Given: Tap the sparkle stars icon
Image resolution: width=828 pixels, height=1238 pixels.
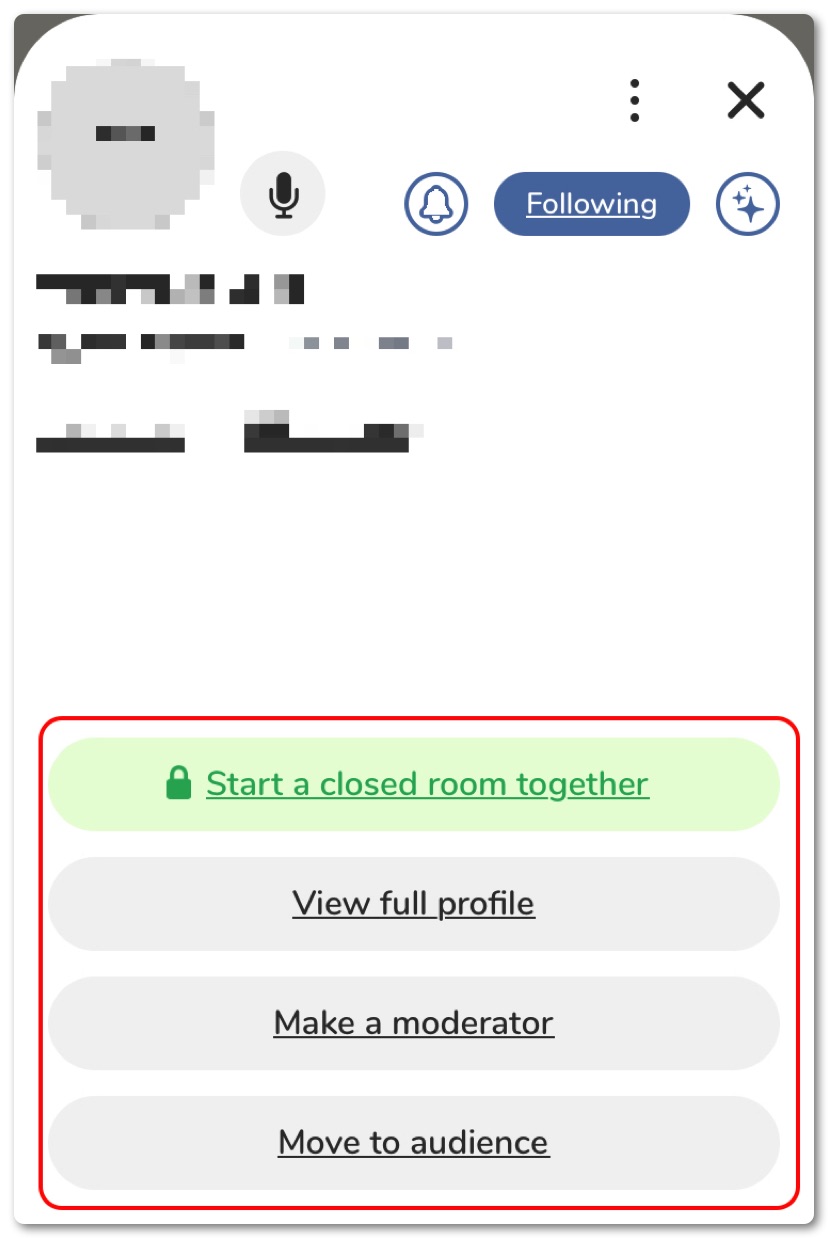Looking at the screenshot, I should point(747,204).
